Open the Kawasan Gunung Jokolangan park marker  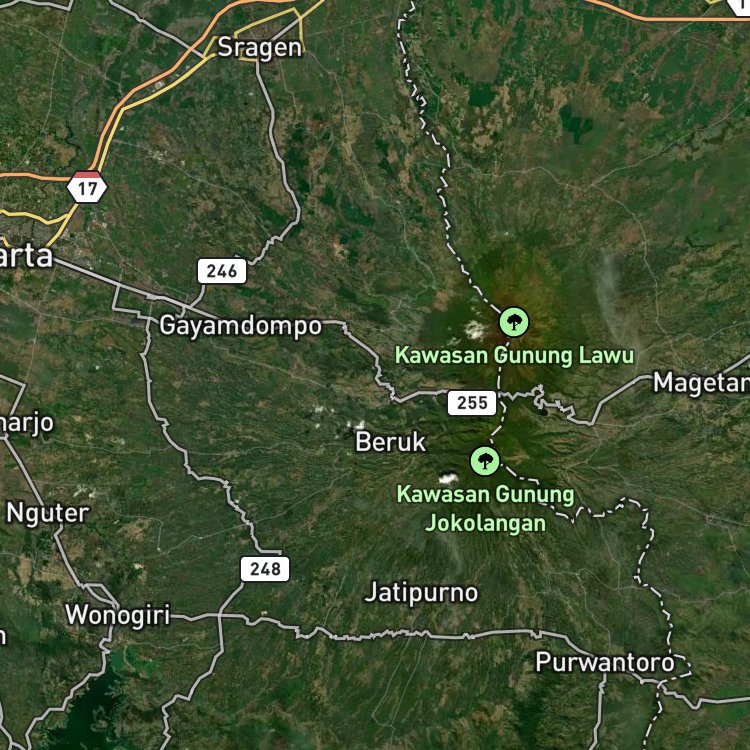click(x=485, y=461)
